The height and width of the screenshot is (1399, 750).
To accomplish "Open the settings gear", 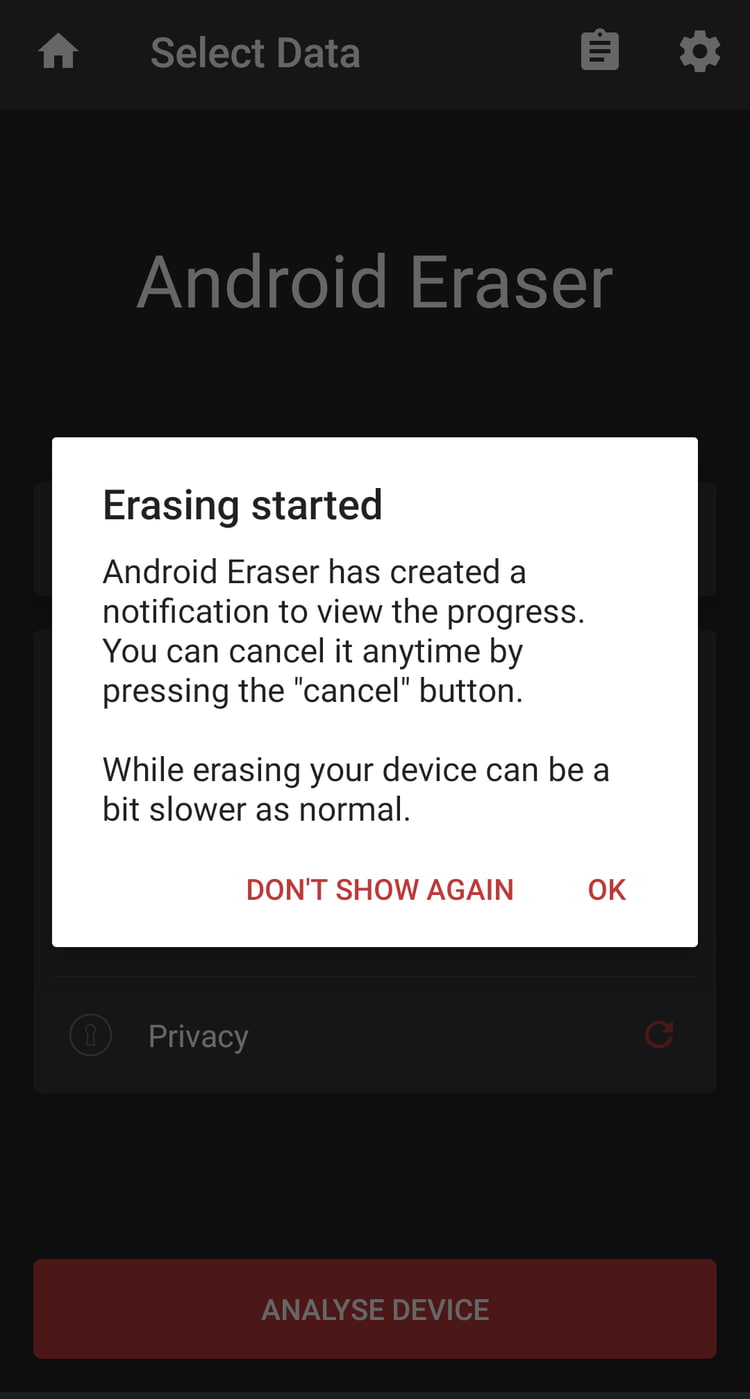I will tap(699, 52).
